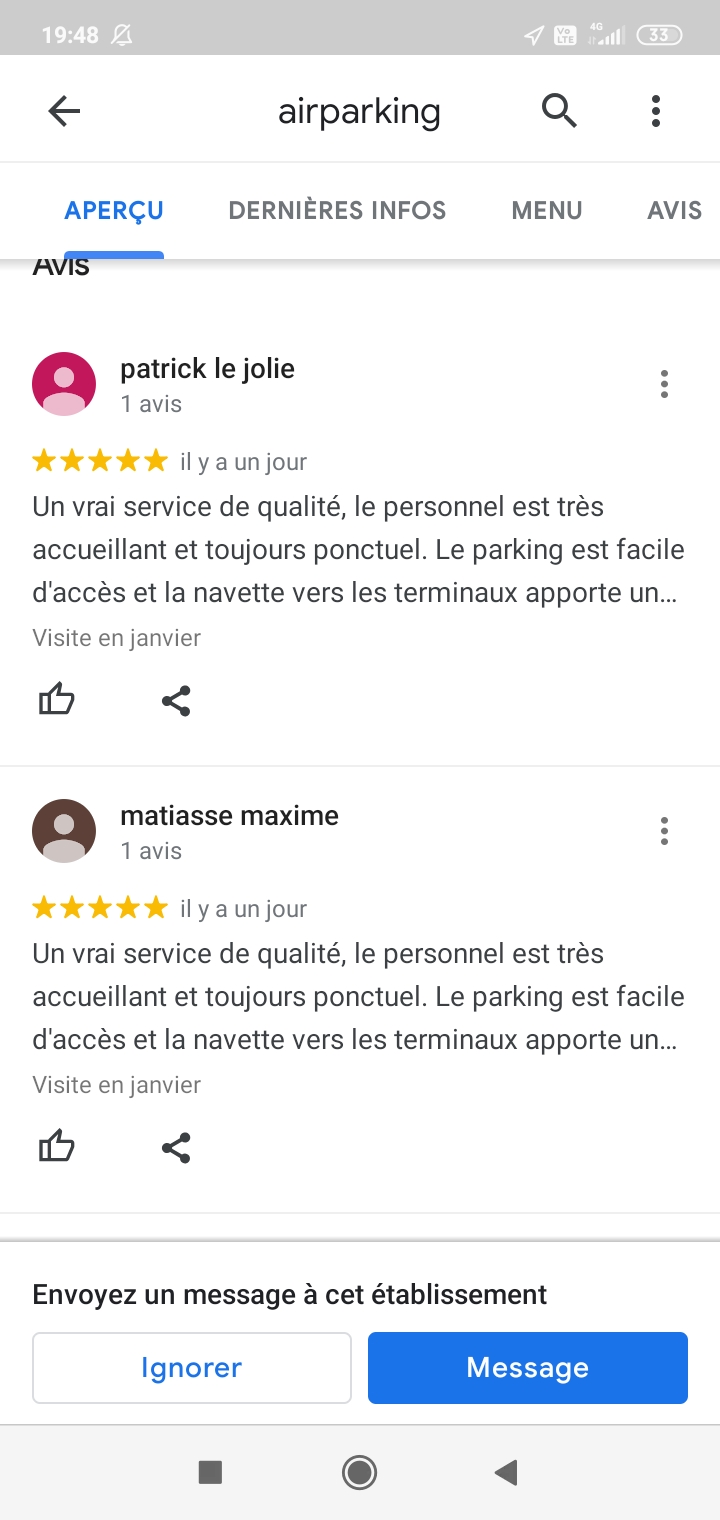The width and height of the screenshot is (720, 1520).
Task: Open the top-right overflow menu
Action: pos(656,111)
